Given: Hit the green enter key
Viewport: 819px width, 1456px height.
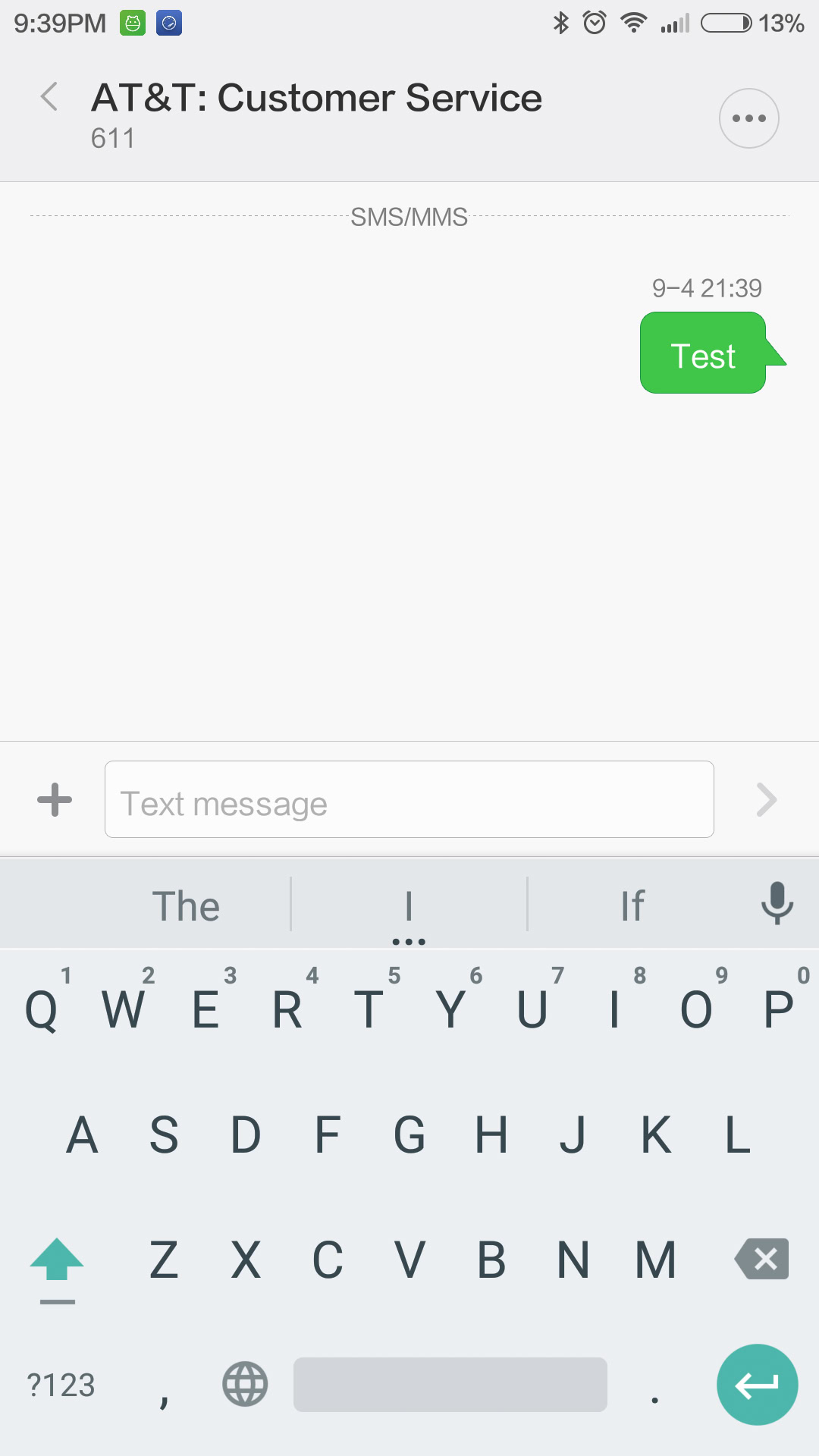Looking at the screenshot, I should pos(757,1385).
